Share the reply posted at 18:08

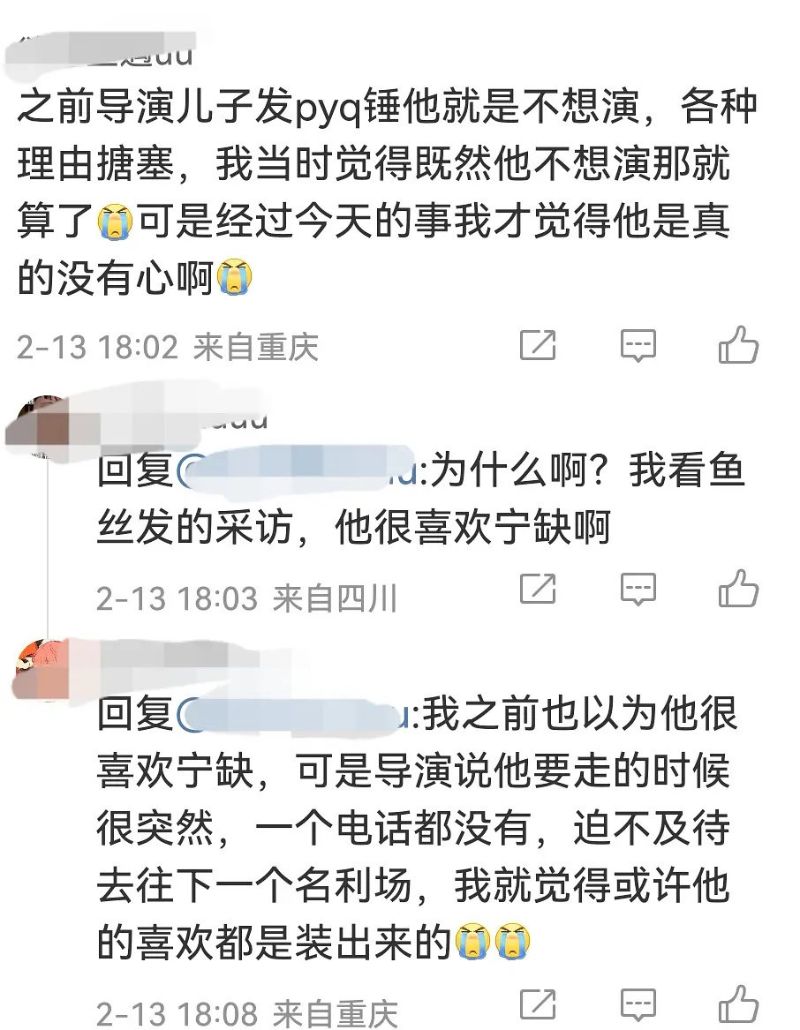pyautogui.click(x=538, y=1004)
